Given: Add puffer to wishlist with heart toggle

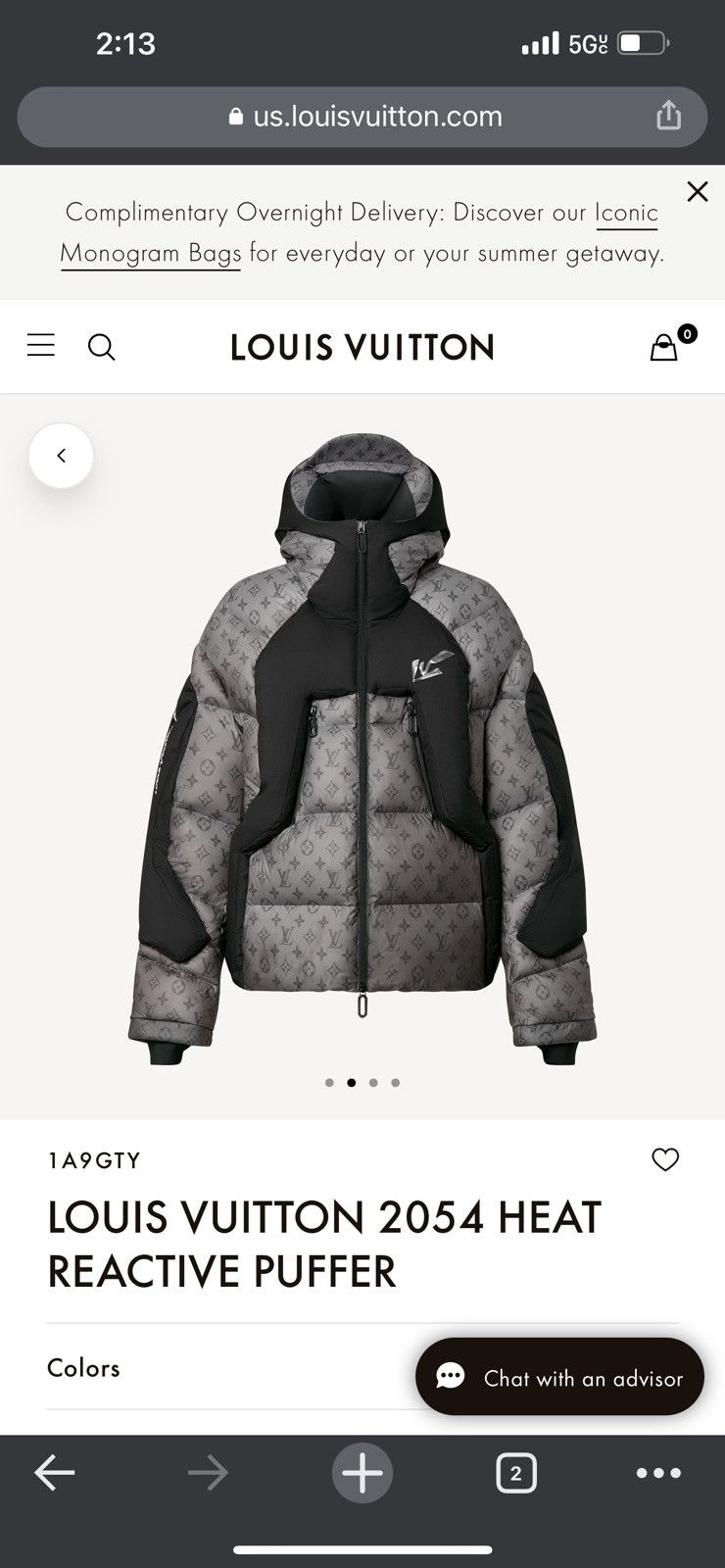Looking at the screenshot, I should coord(665,1159).
